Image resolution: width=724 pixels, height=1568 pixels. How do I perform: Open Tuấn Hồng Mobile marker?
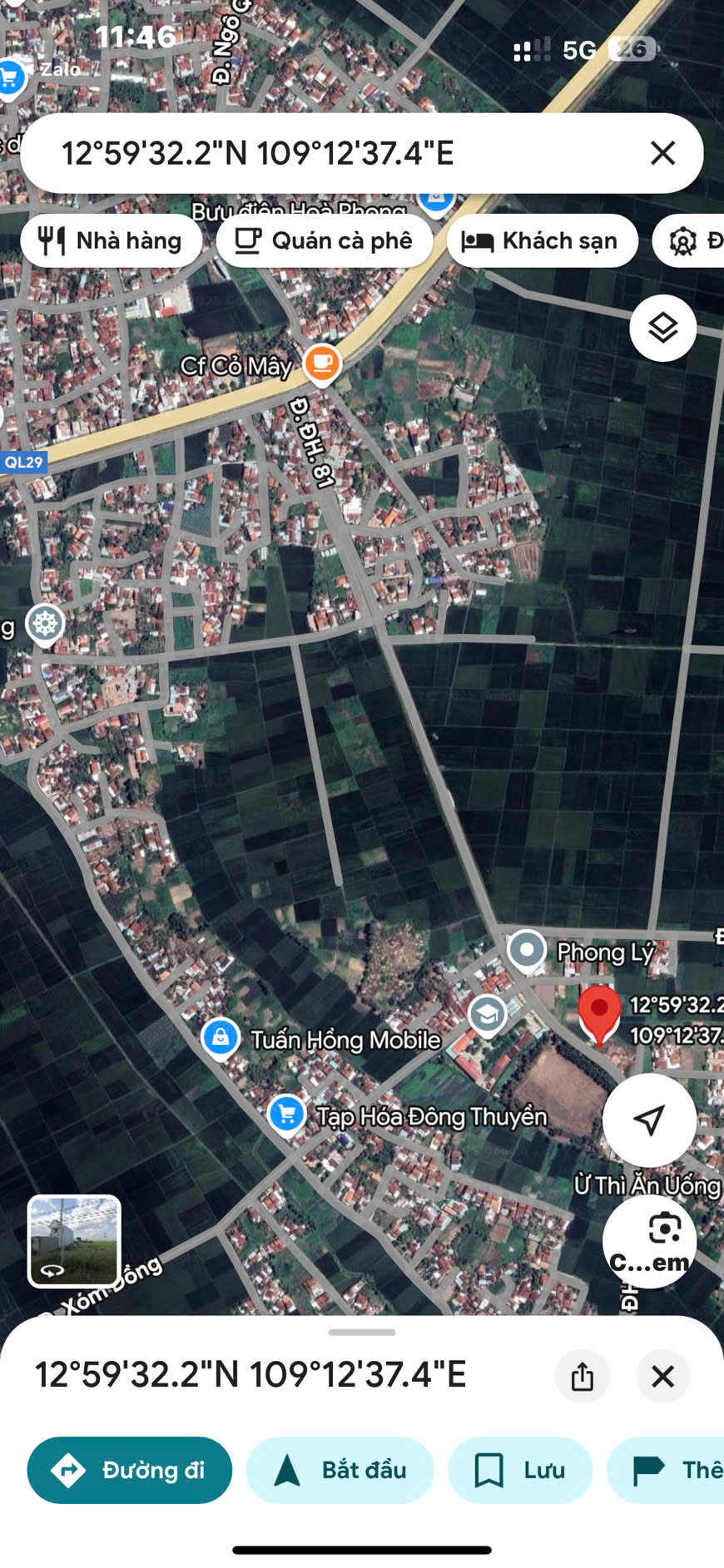click(x=221, y=1037)
